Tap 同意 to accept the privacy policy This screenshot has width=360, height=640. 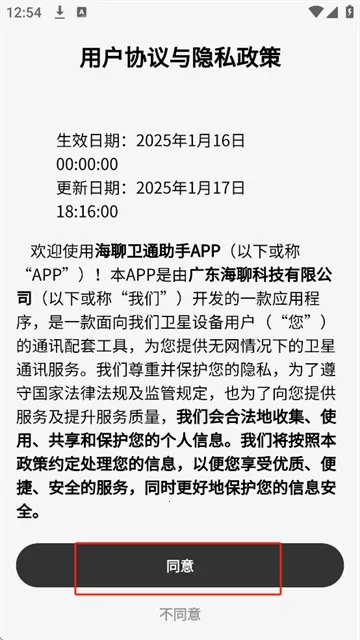click(180, 565)
